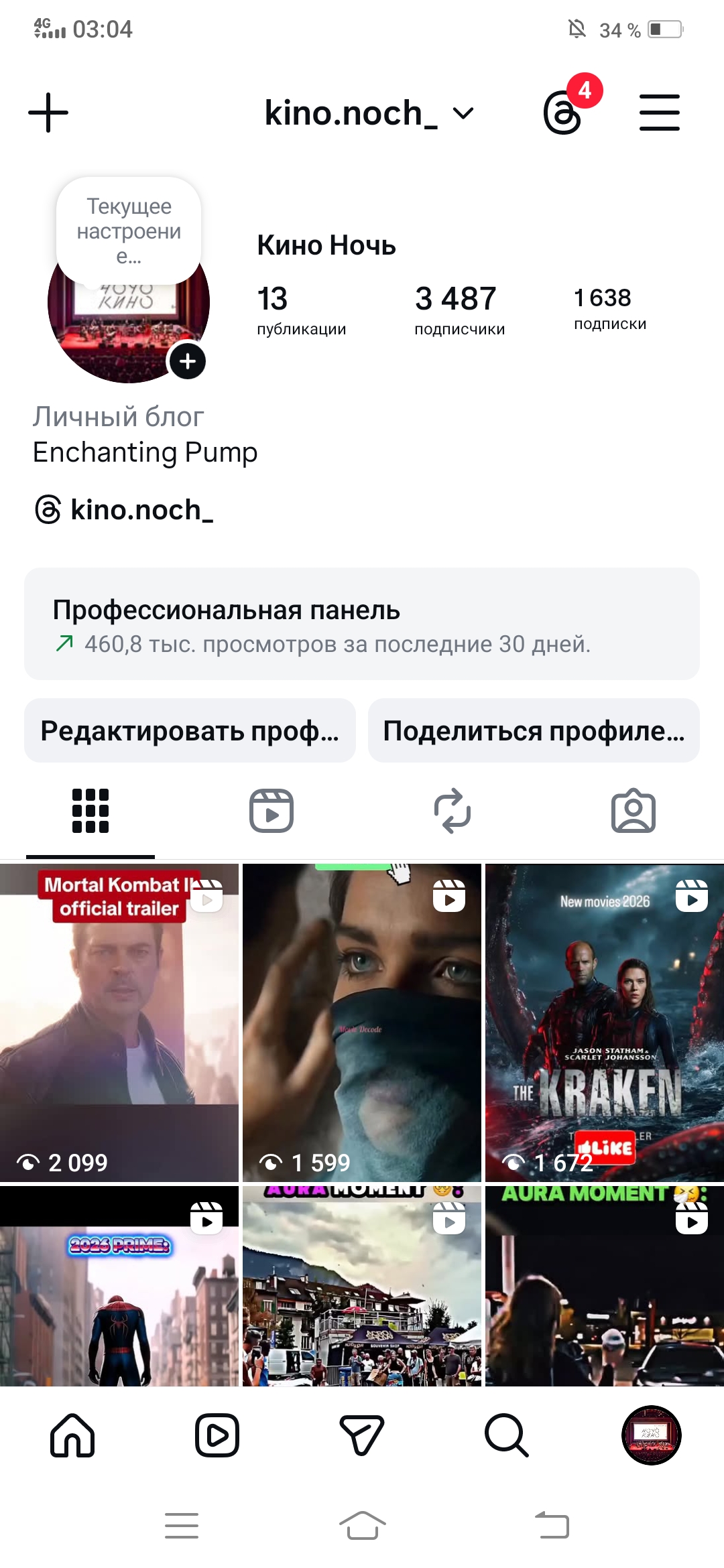The height and width of the screenshot is (1568, 724).
Task: Switch to the reposts tab
Action: point(452,811)
